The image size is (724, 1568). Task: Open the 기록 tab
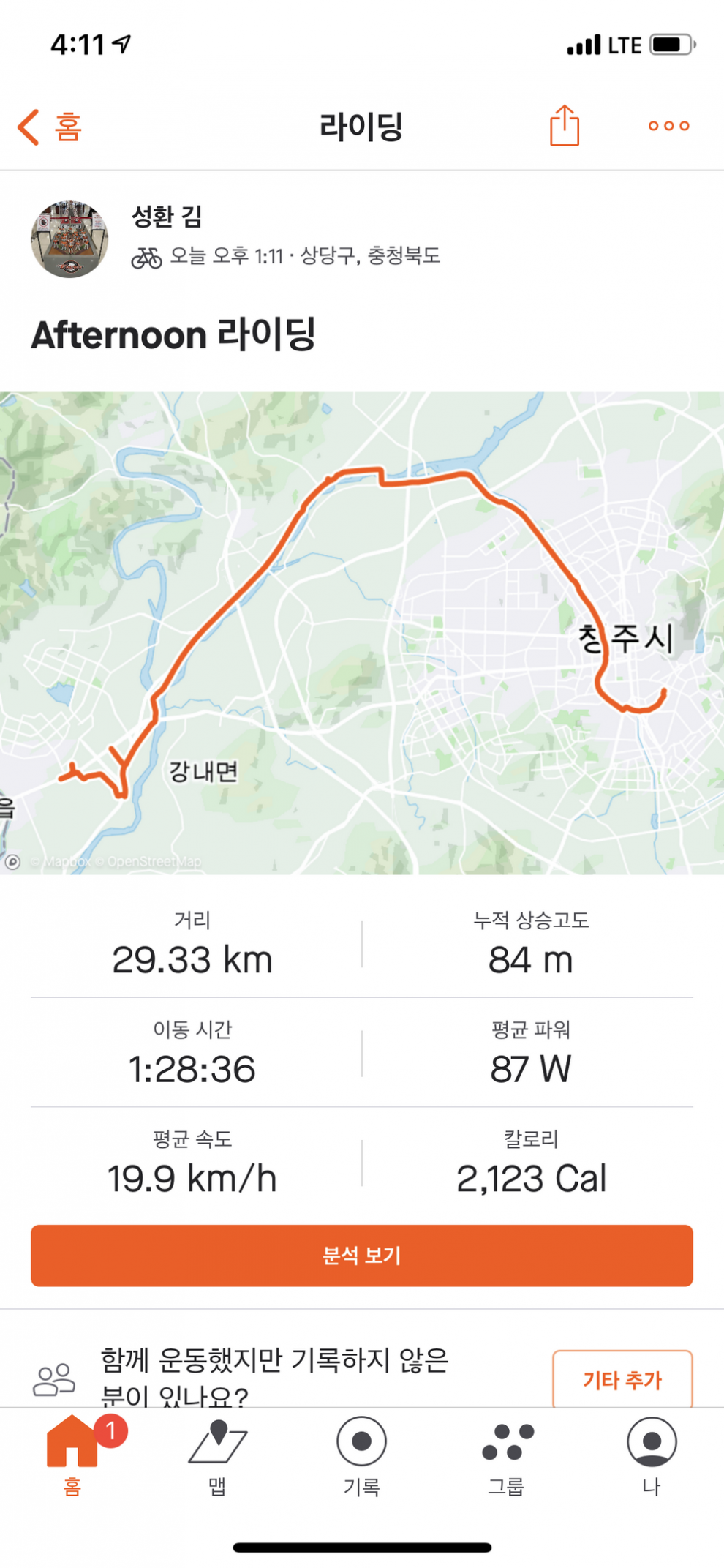tap(361, 1454)
